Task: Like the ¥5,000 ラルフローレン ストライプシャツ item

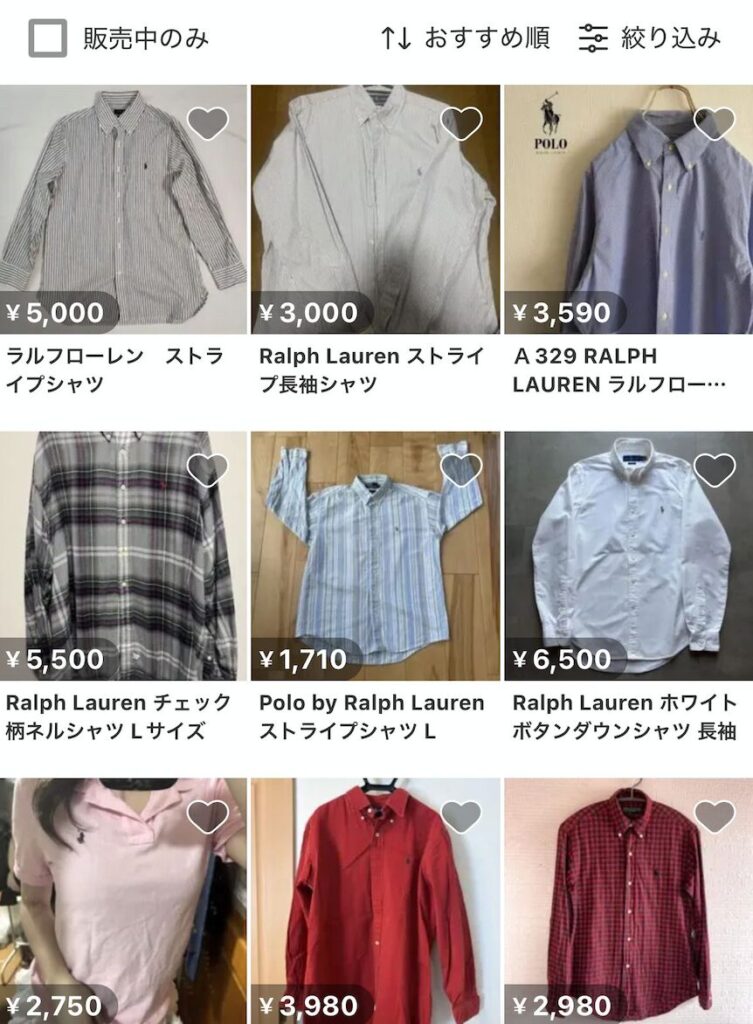Action: click(x=208, y=123)
